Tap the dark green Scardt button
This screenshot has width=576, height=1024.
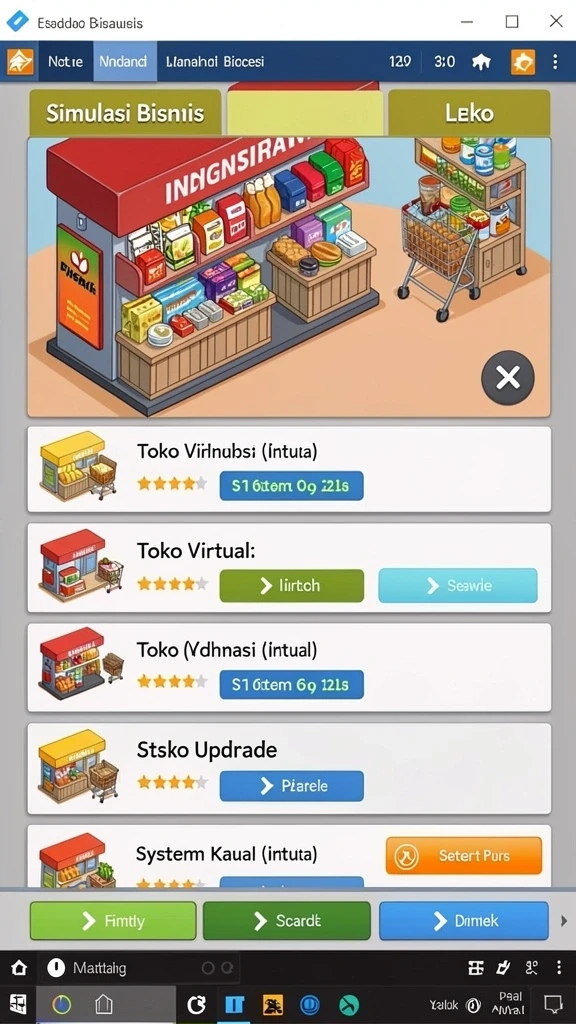point(287,921)
